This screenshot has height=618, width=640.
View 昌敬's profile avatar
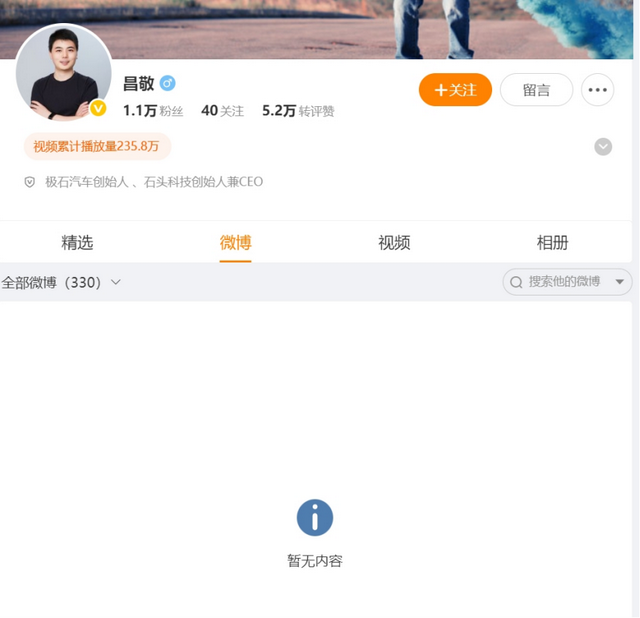[x=63, y=72]
